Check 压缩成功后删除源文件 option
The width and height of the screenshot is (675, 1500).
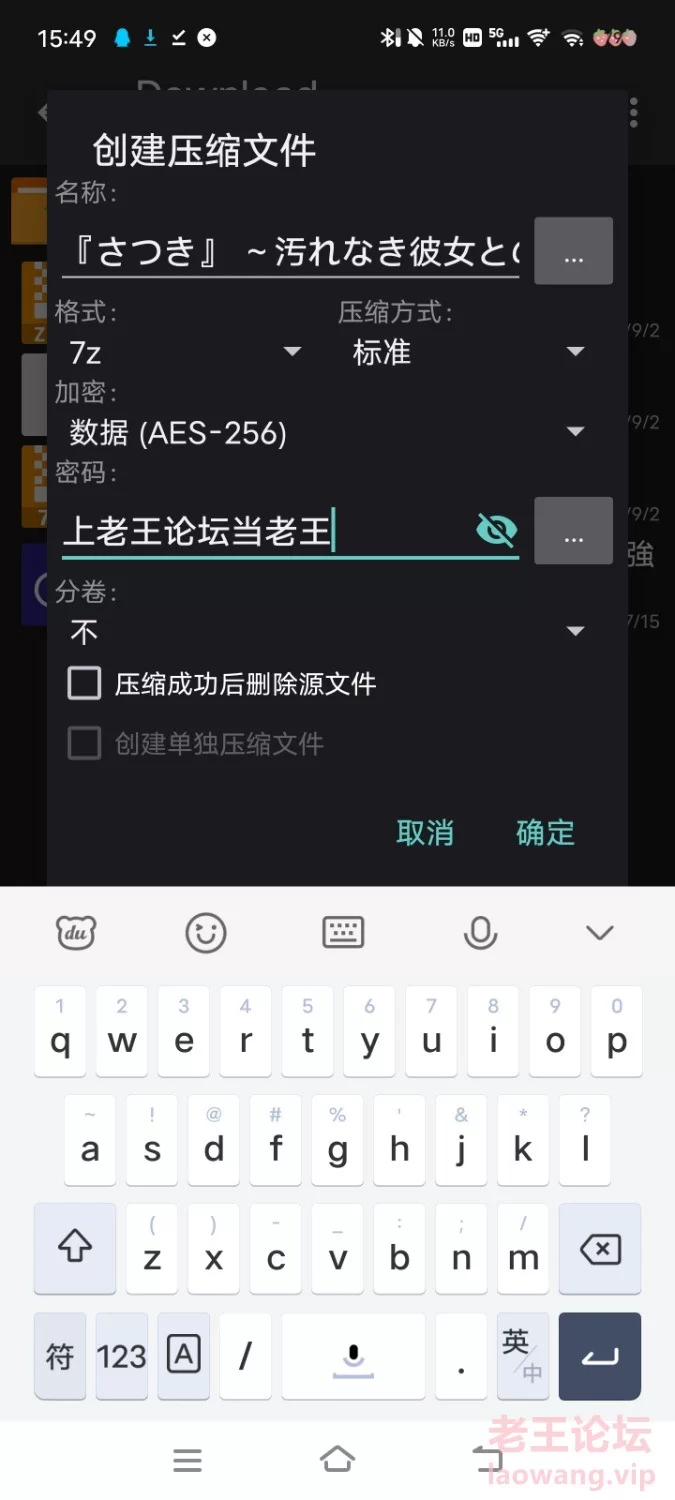(222, 684)
